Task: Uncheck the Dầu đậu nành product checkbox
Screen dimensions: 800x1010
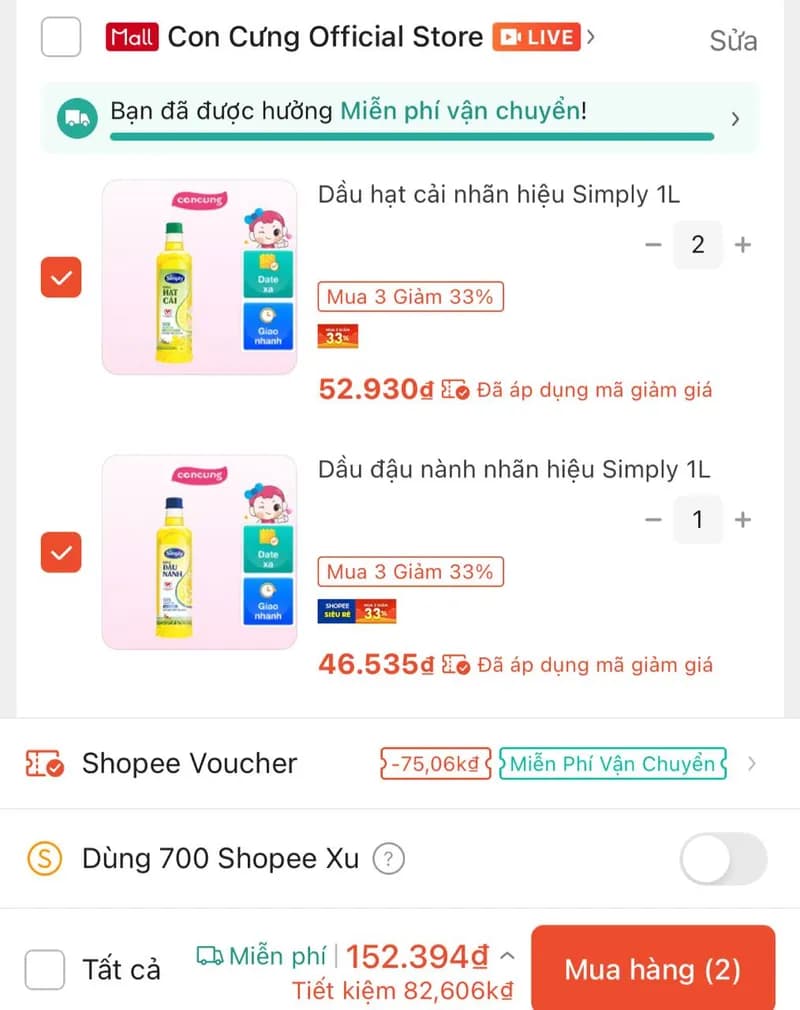Action: [x=61, y=552]
